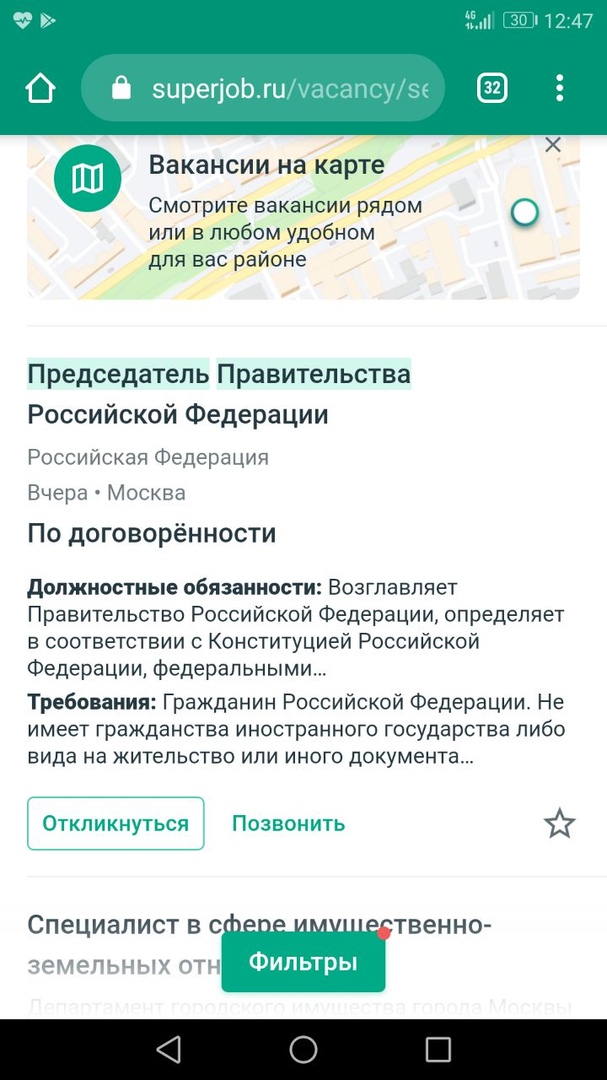Screen dimensions: 607x1080
Task: Go to the browser home page
Action: pyautogui.click(x=40, y=88)
